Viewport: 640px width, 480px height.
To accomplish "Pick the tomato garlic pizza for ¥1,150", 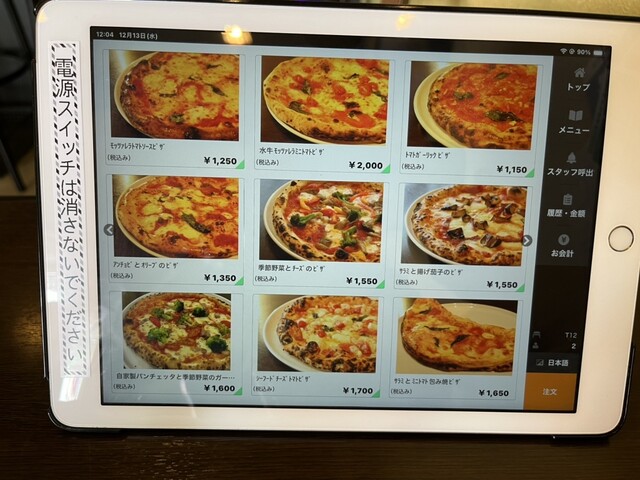I will point(470,117).
